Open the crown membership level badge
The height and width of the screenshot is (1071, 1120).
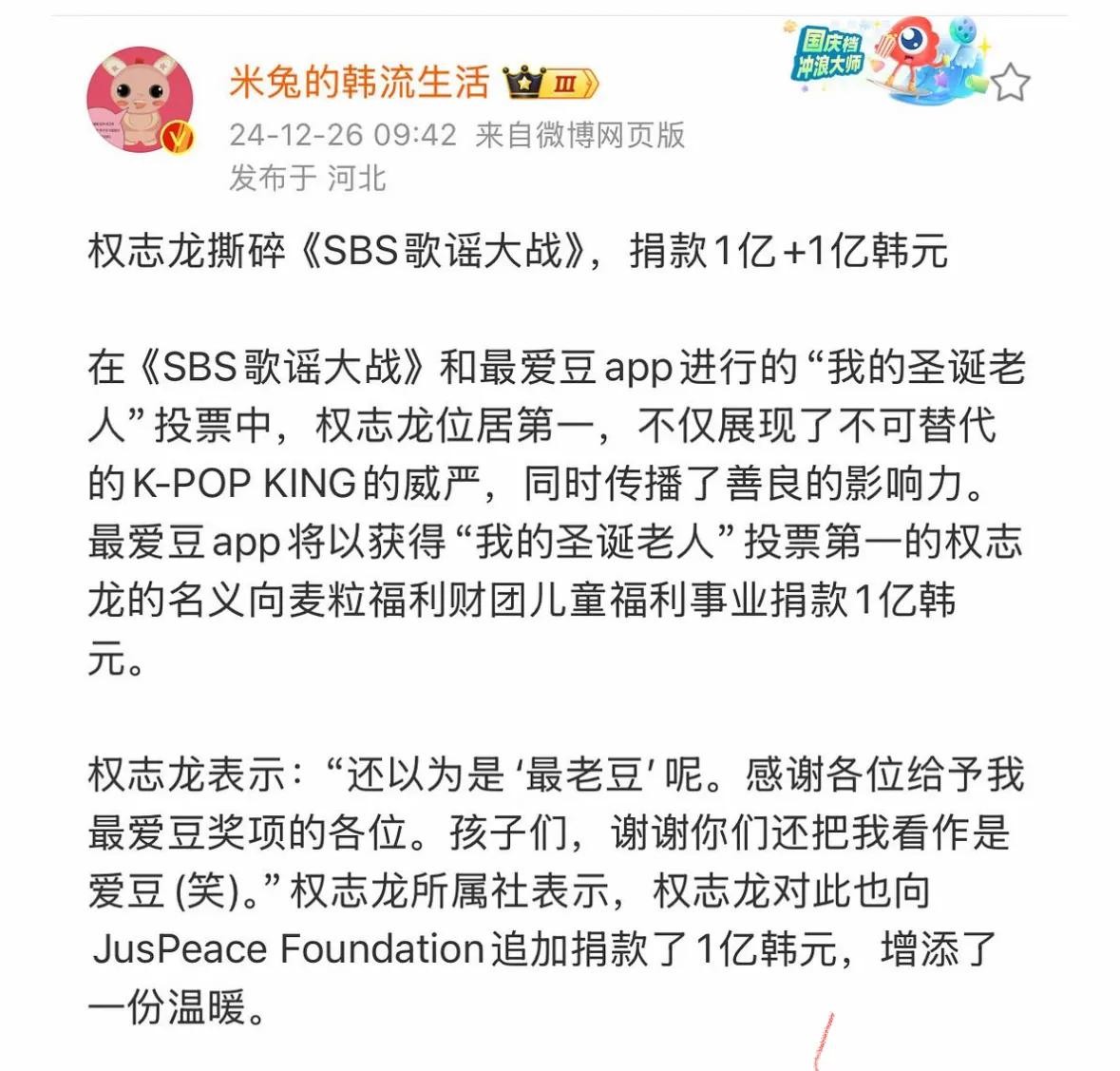pos(551,84)
